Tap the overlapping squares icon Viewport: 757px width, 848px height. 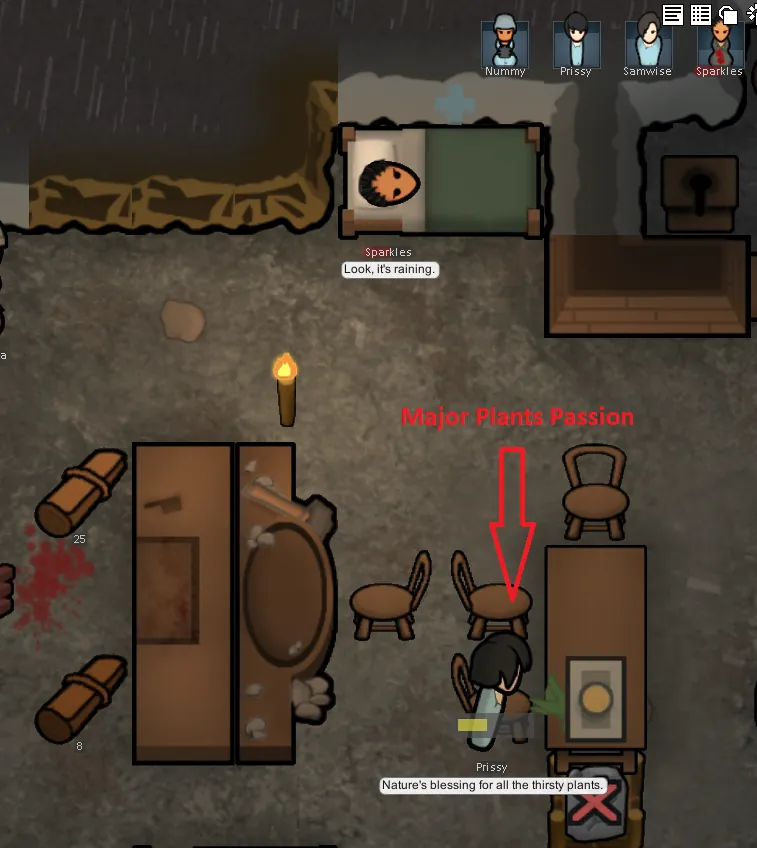728,14
